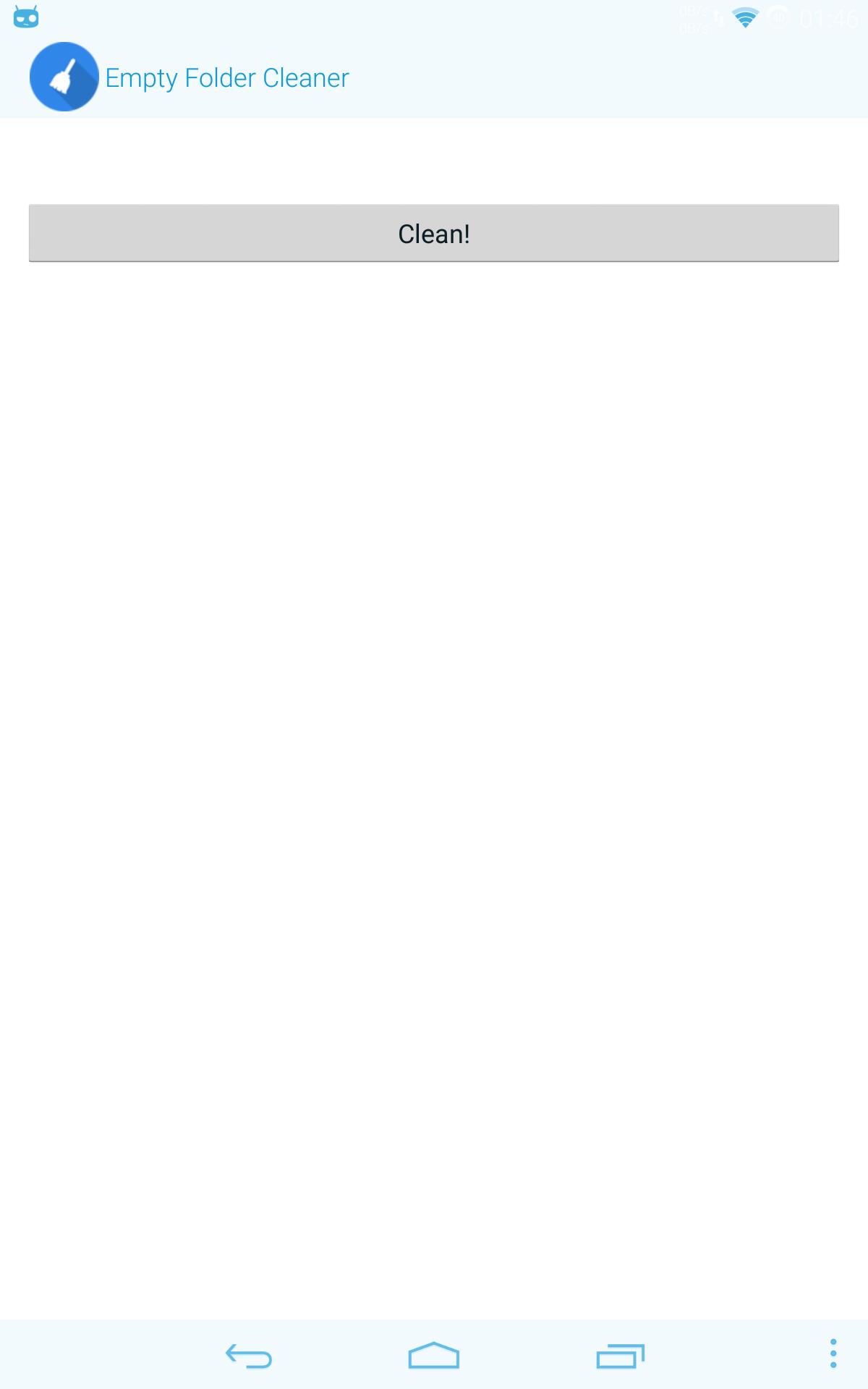
Task: Open overflow options via the vertical dots
Action: click(835, 1354)
